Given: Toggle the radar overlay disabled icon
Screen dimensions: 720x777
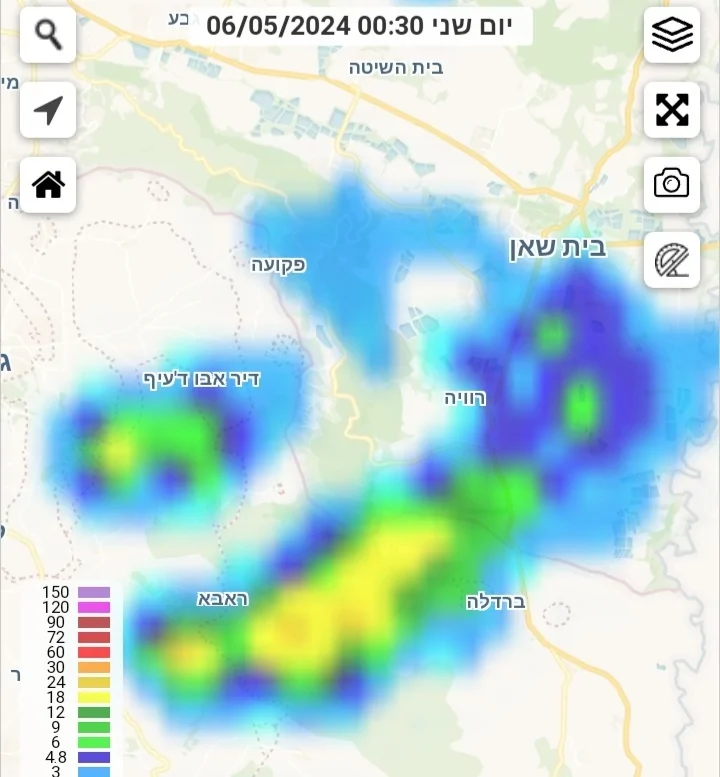Looking at the screenshot, I should [672, 260].
